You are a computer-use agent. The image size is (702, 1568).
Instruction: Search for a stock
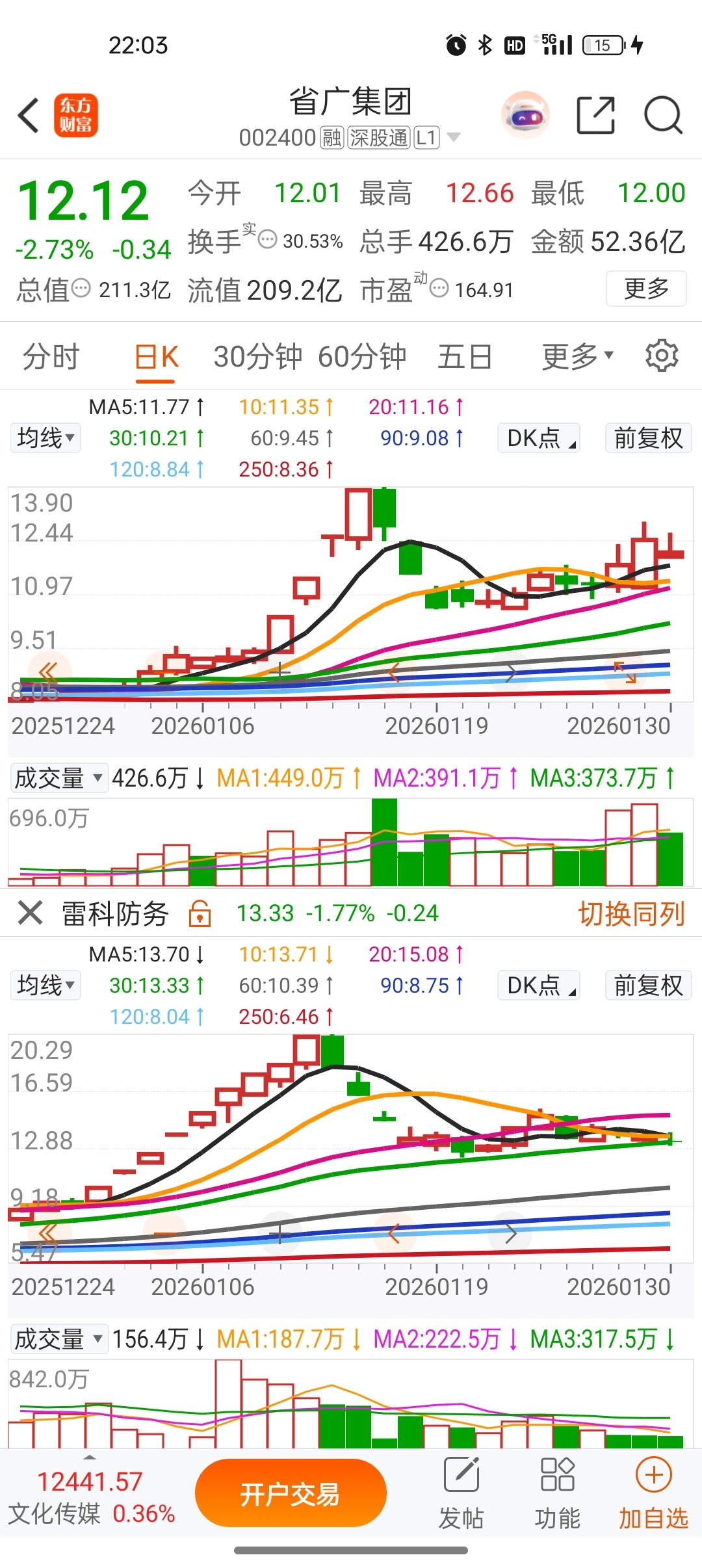pyautogui.click(x=662, y=116)
